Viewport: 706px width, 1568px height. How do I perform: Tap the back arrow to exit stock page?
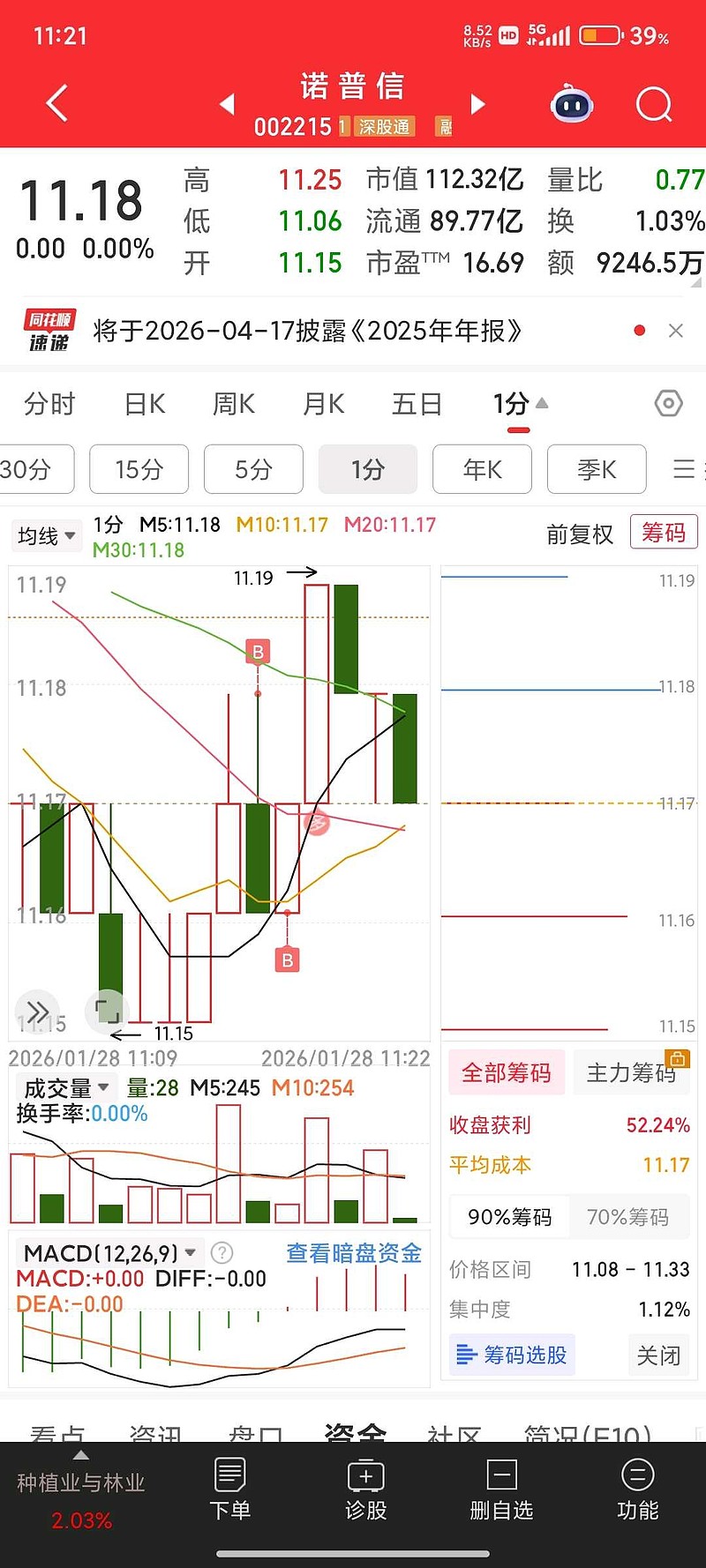(56, 103)
